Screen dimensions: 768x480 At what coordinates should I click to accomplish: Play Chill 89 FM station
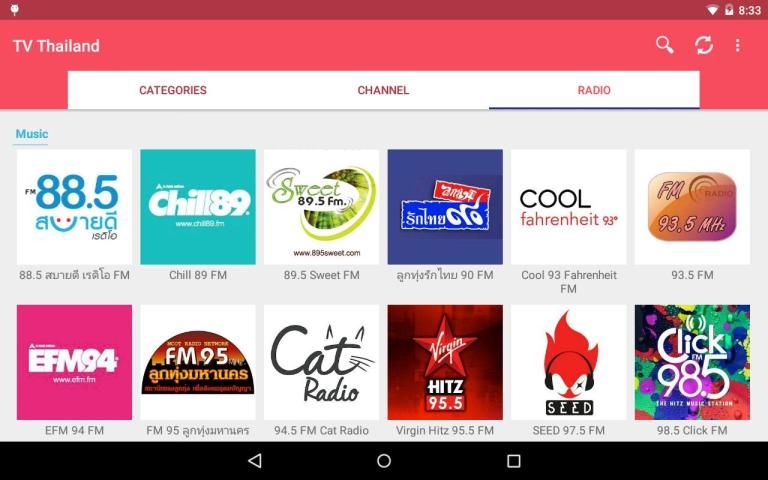pyautogui.click(x=198, y=207)
